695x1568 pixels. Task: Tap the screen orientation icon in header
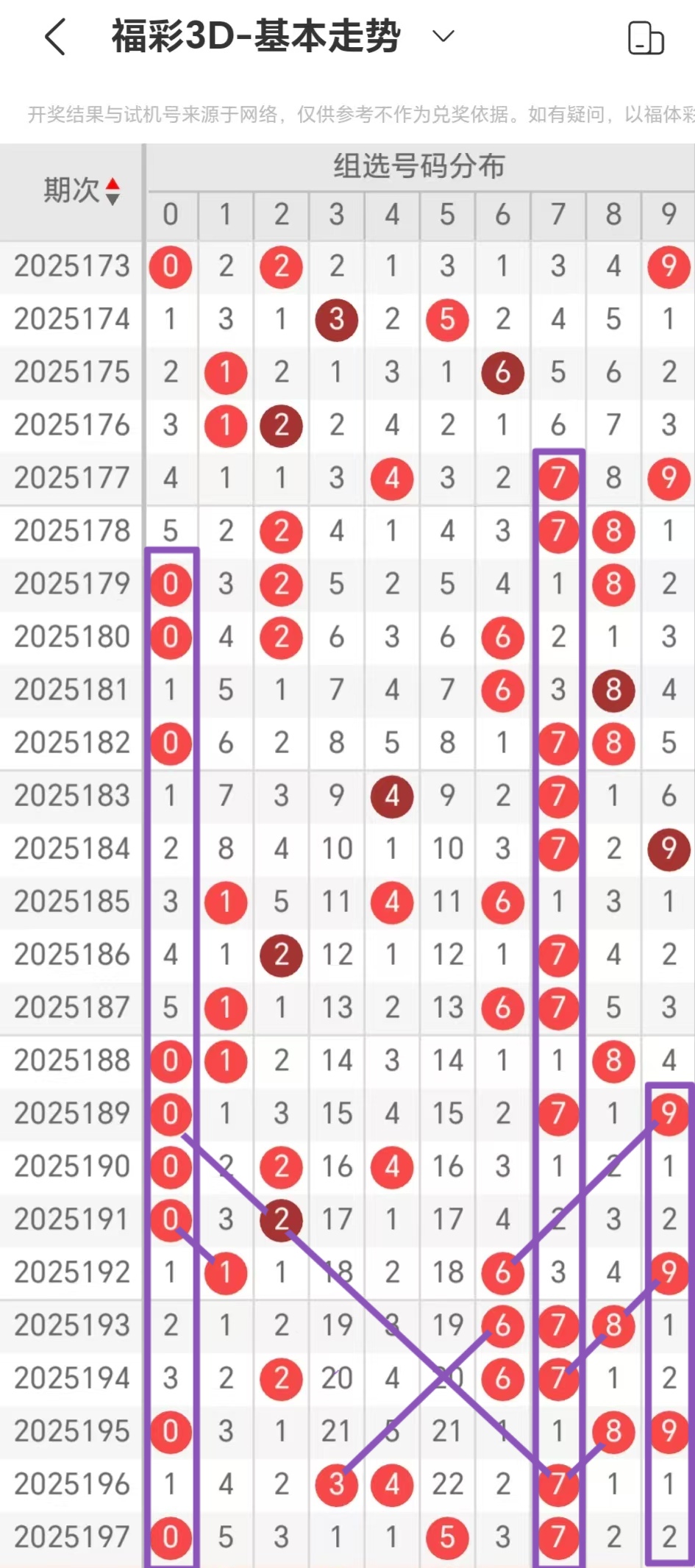coord(646,38)
